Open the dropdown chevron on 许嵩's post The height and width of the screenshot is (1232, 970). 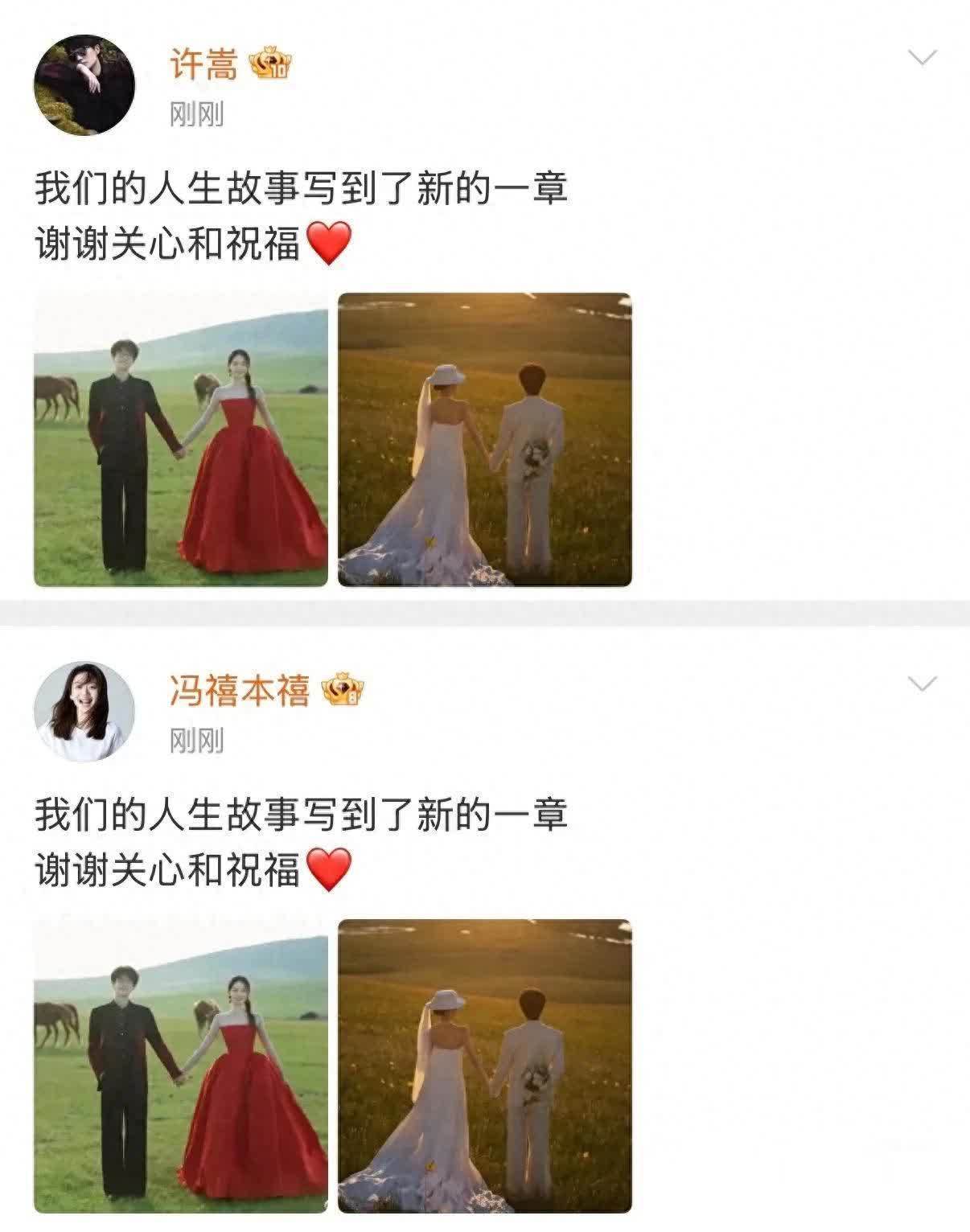(922, 57)
